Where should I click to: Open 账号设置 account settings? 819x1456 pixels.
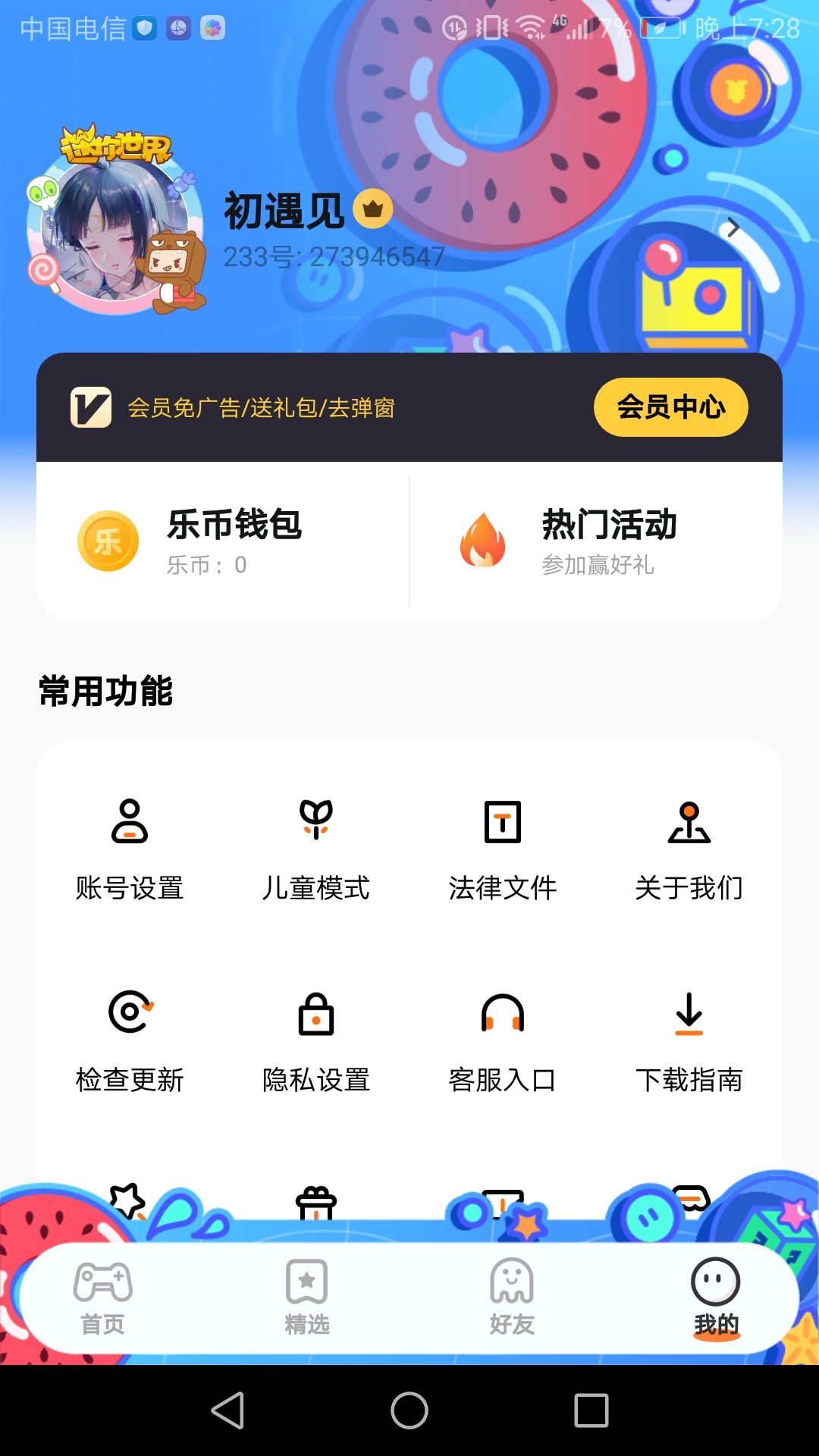click(x=130, y=849)
